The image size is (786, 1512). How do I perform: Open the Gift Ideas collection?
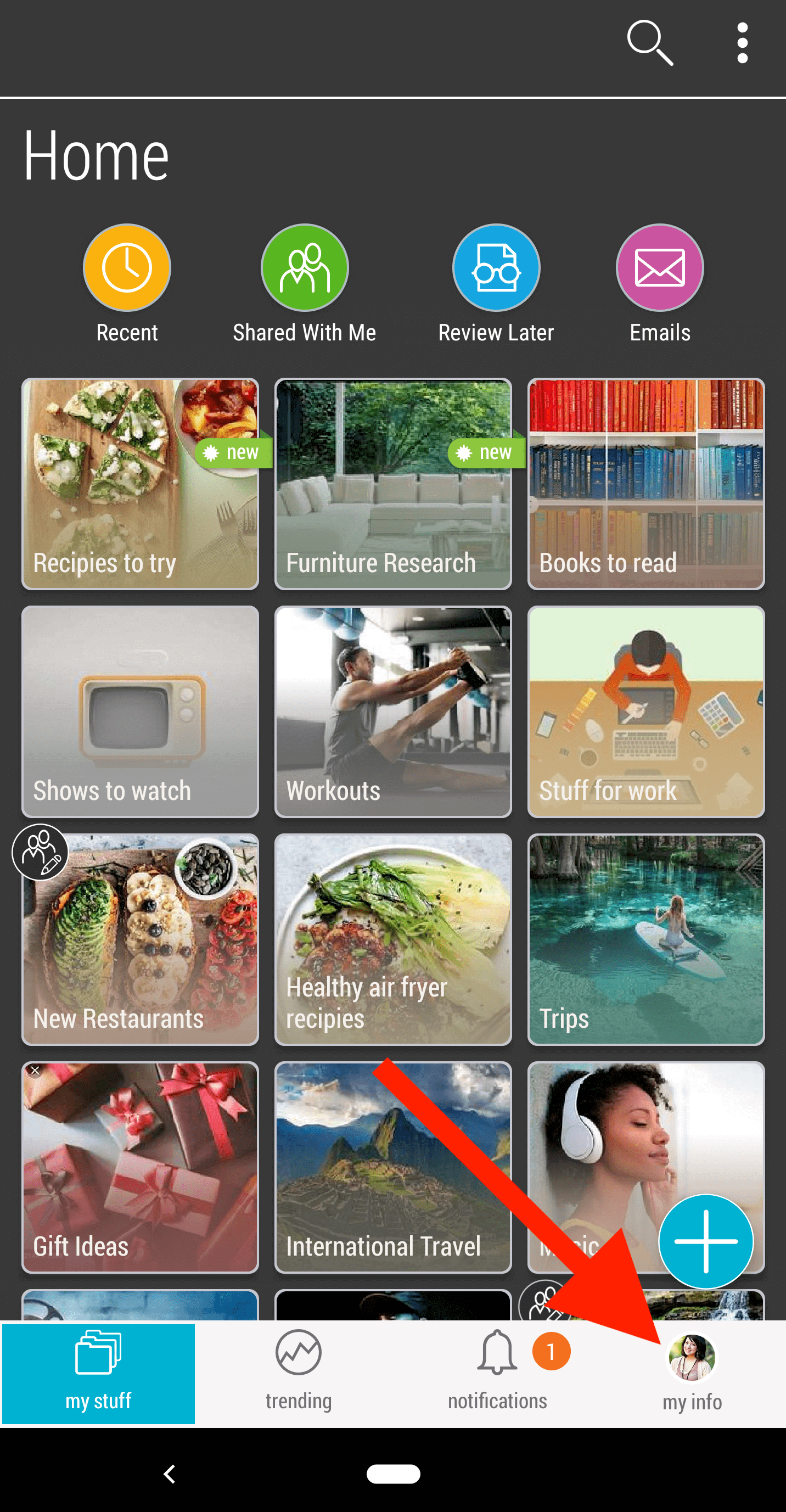tap(141, 1167)
